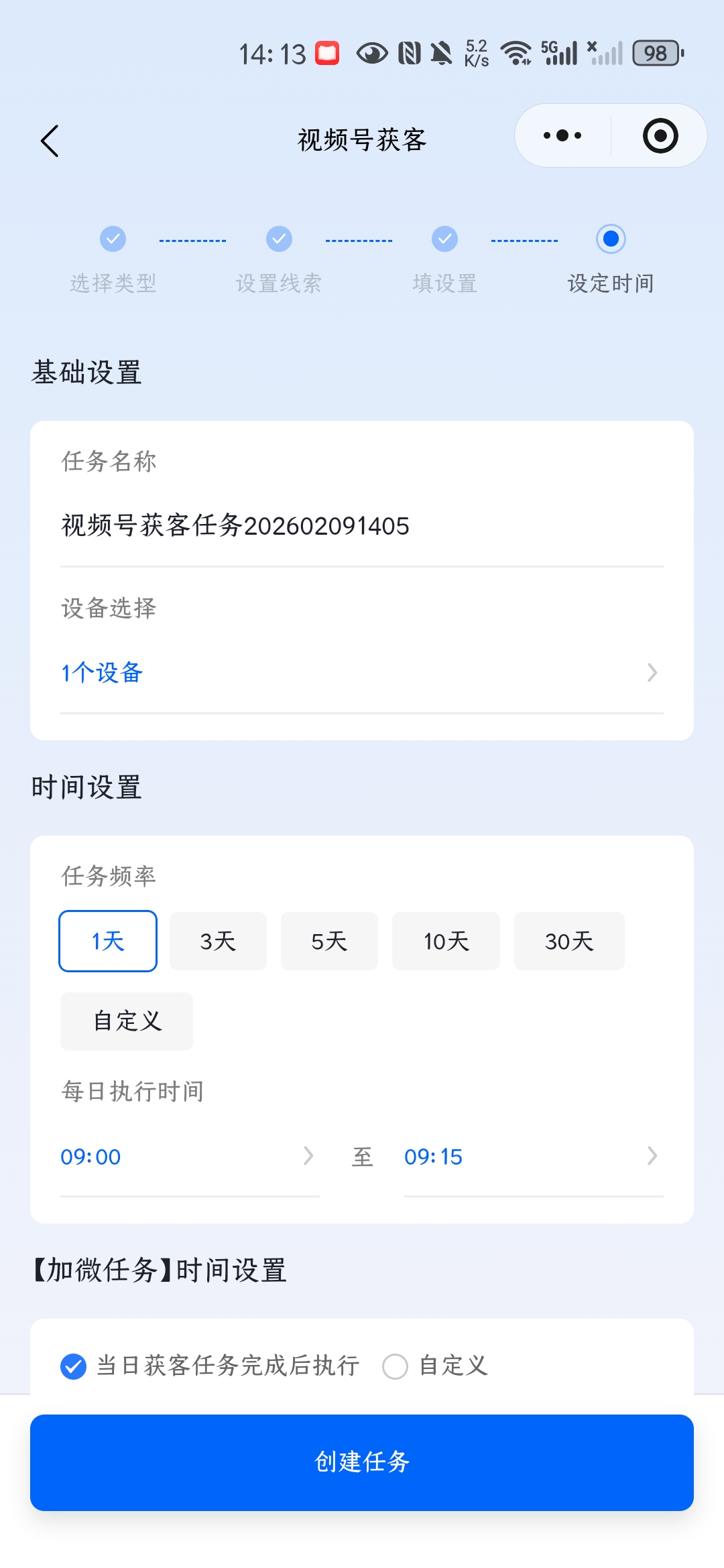This screenshot has height=1568, width=724.
Task: Return to the 选择类型 step
Action: coord(113,239)
